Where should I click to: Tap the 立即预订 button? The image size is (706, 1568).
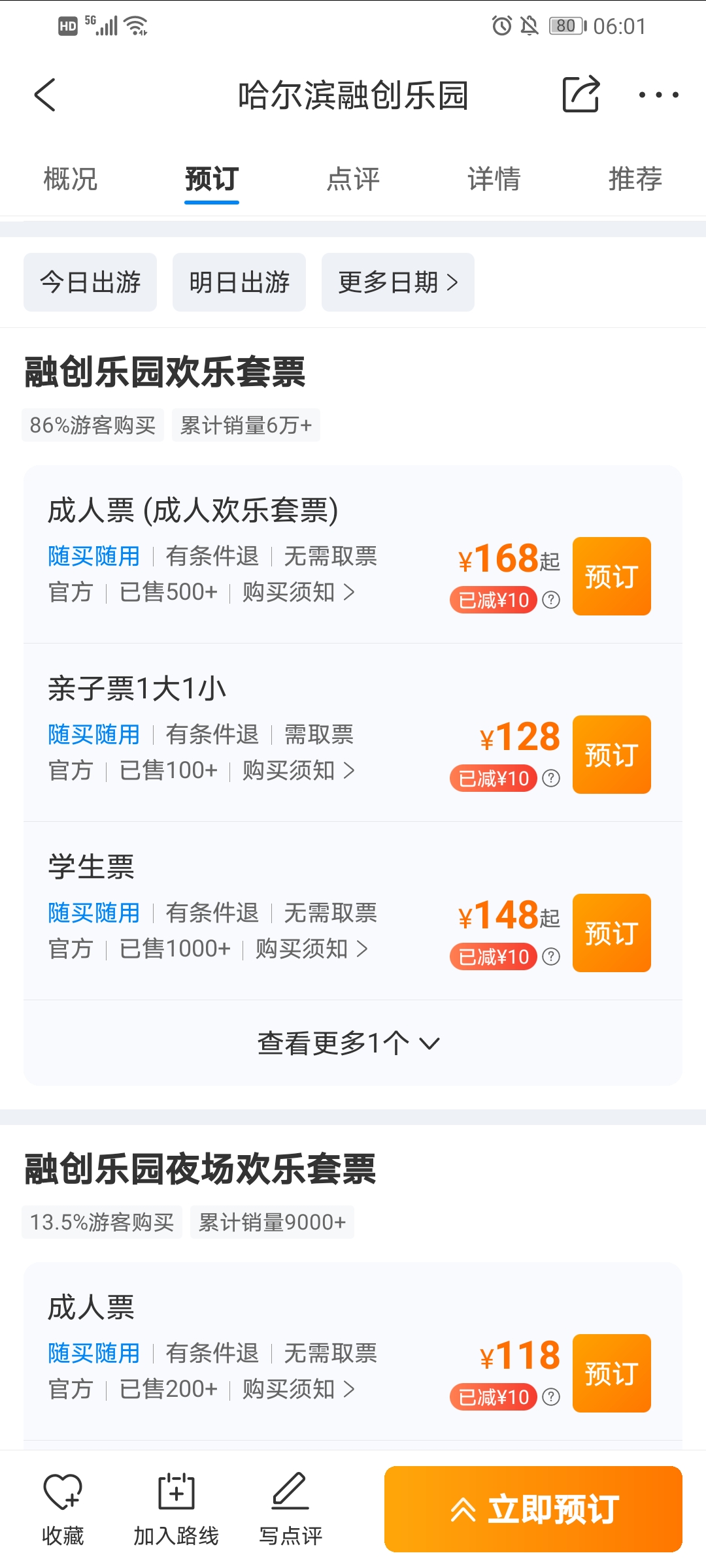(x=533, y=1509)
